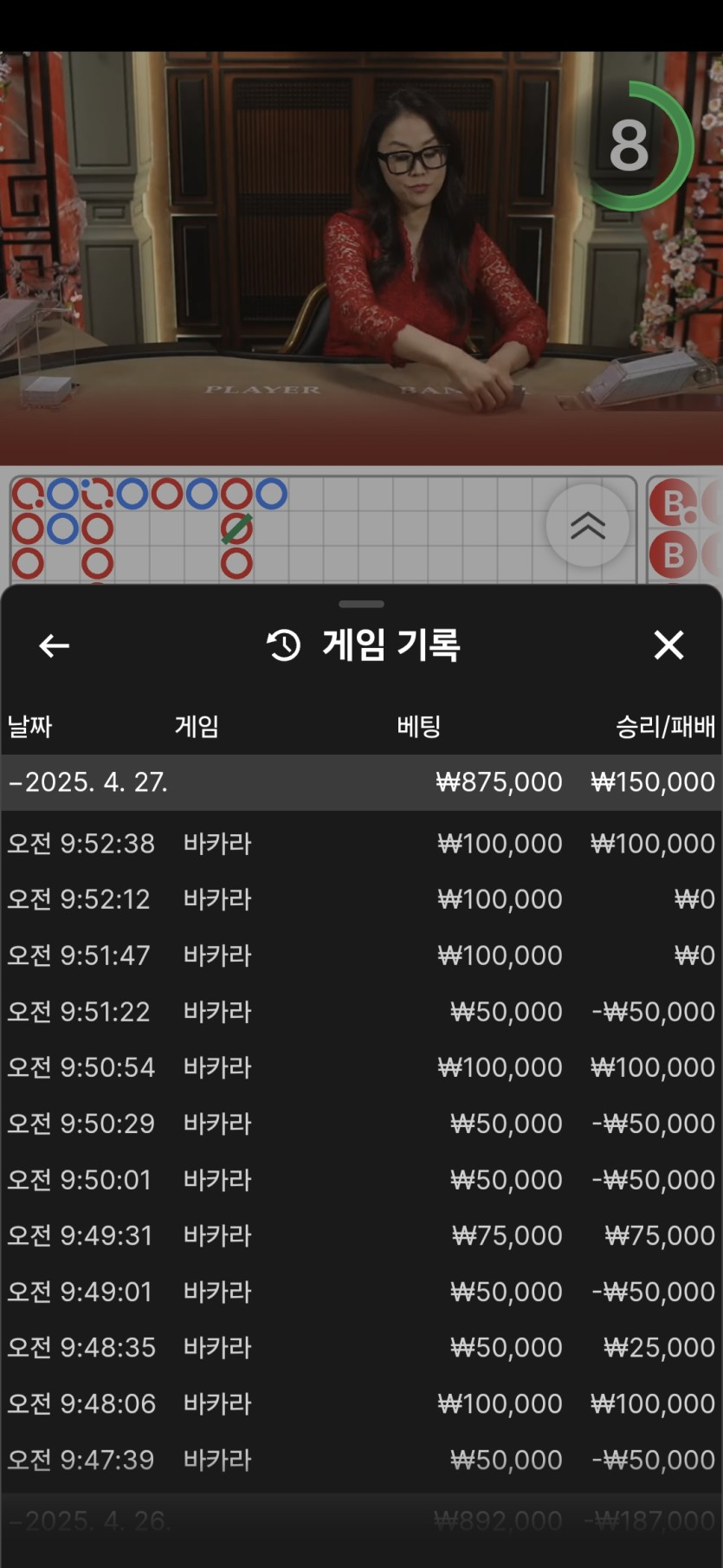View details of the 오전 9:51:47 round
This screenshot has width=723, height=1568.
pyautogui.click(x=361, y=956)
